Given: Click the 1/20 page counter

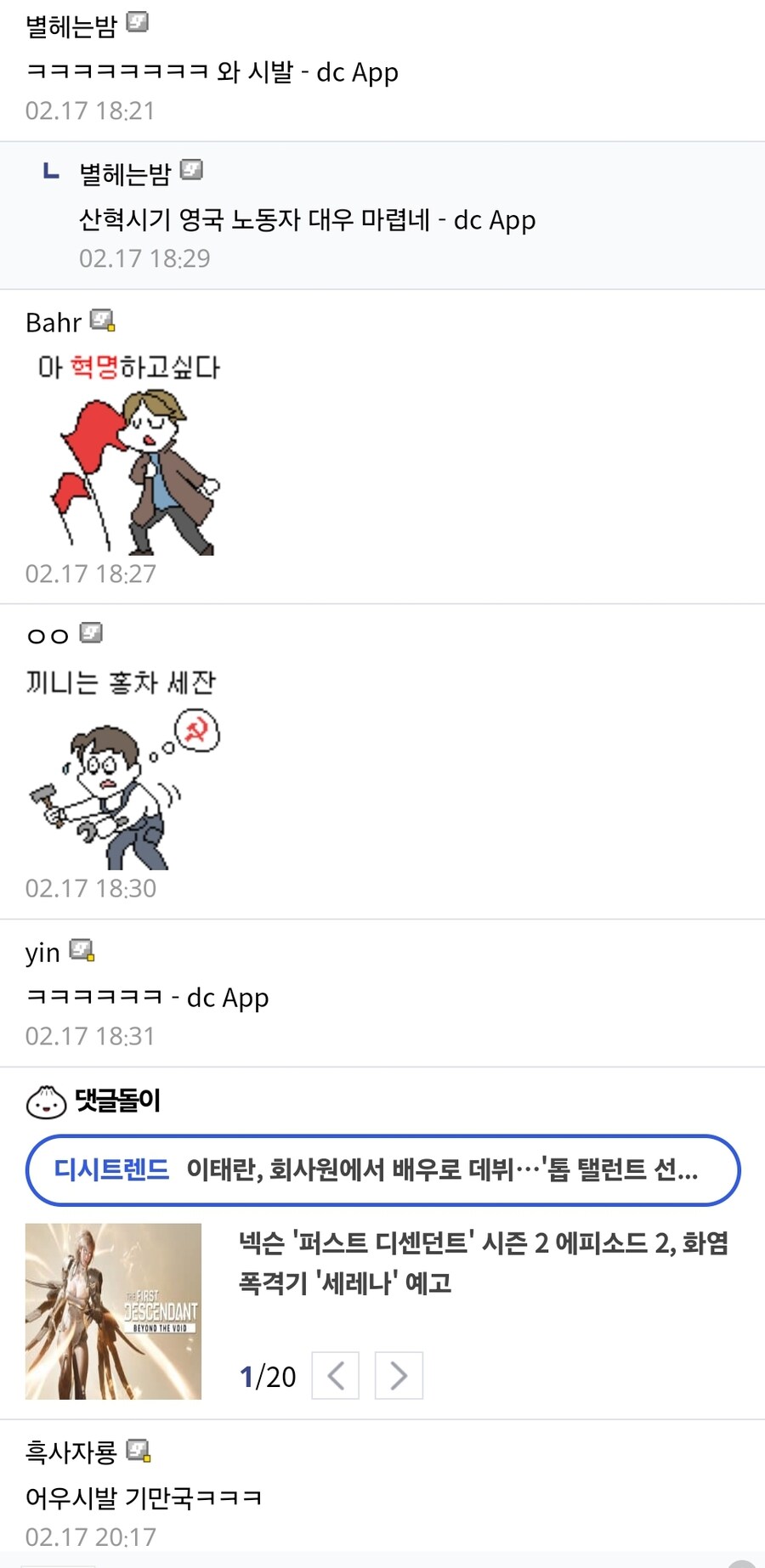Looking at the screenshot, I should click(267, 1375).
